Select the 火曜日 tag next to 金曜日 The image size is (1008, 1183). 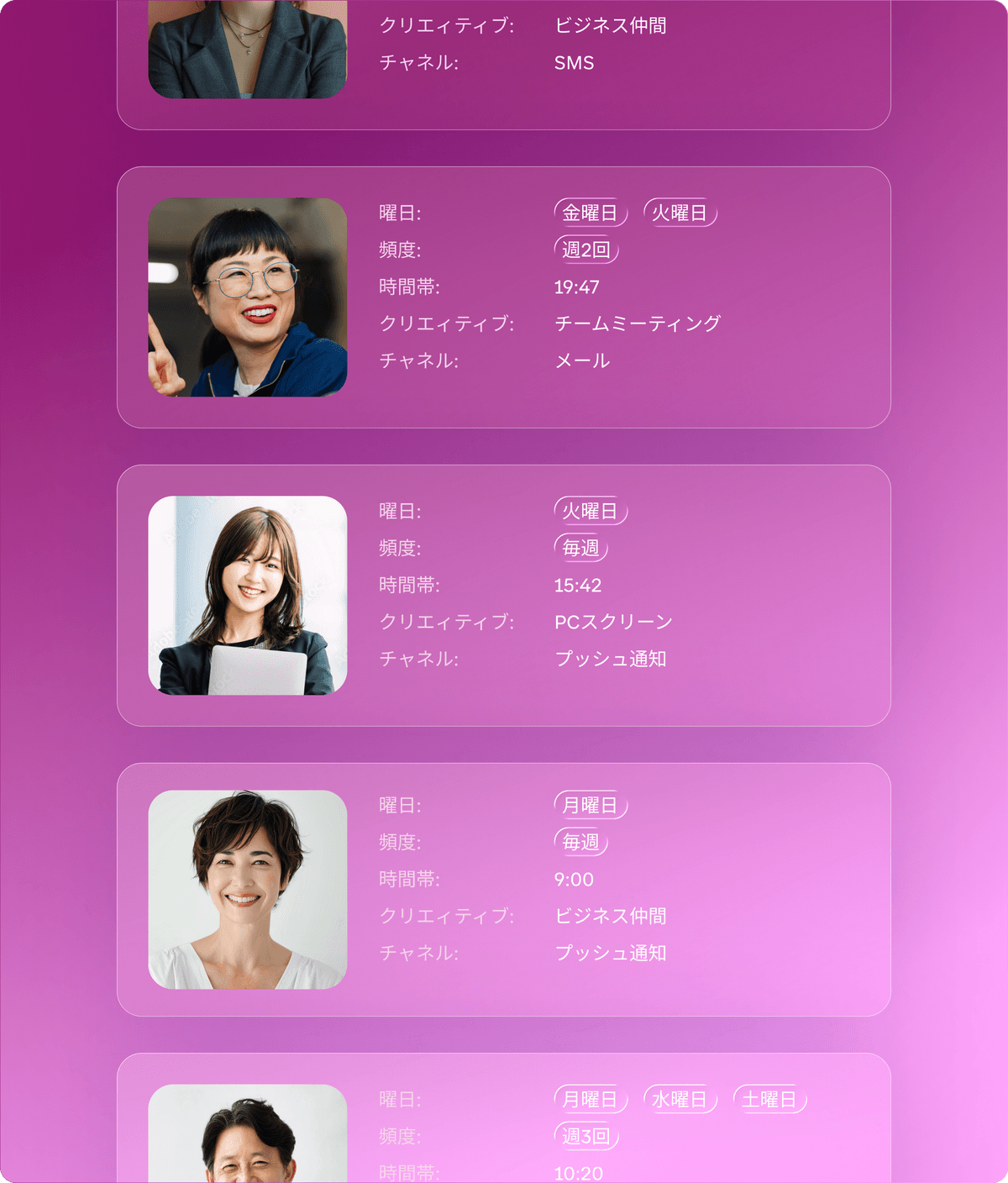click(x=680, y=213)
